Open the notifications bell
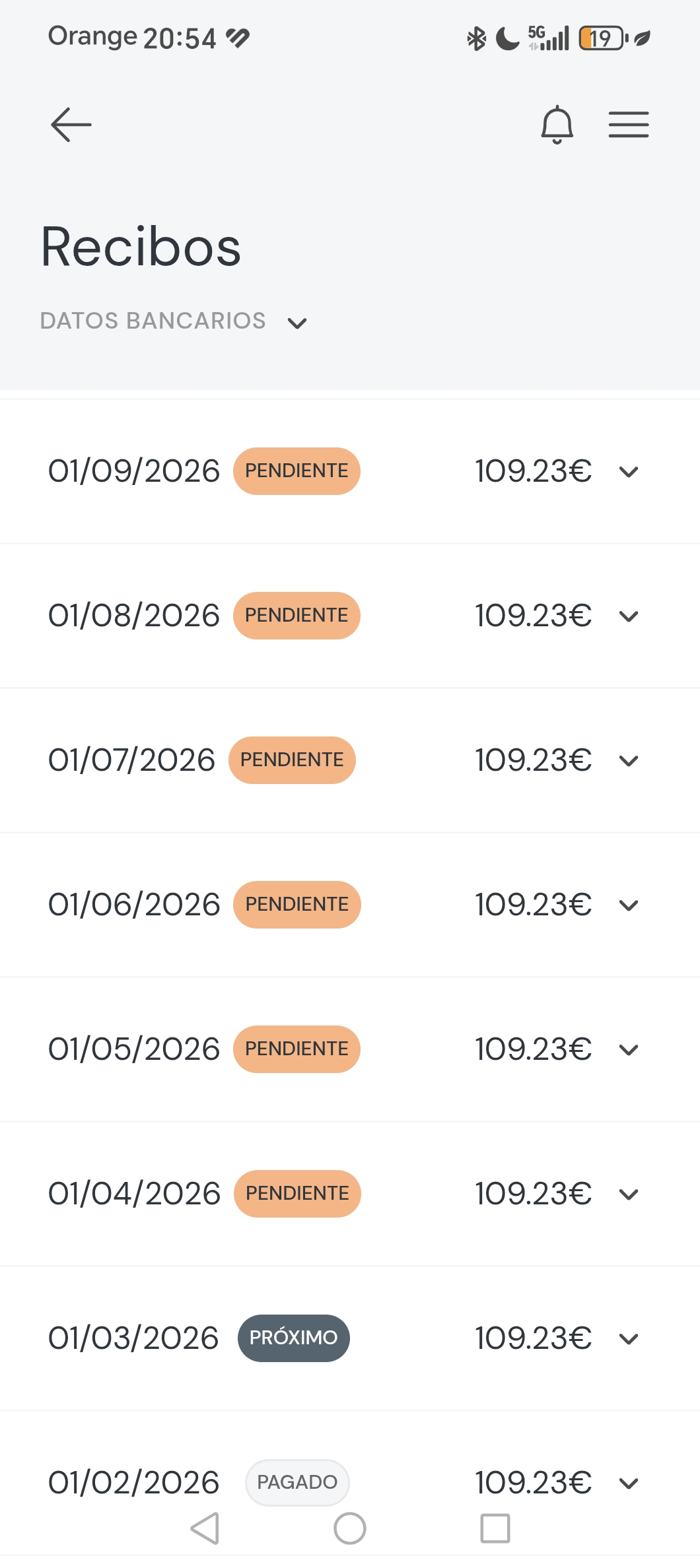The width and height of the screenshot is (700, 1568). pos(557,125)
